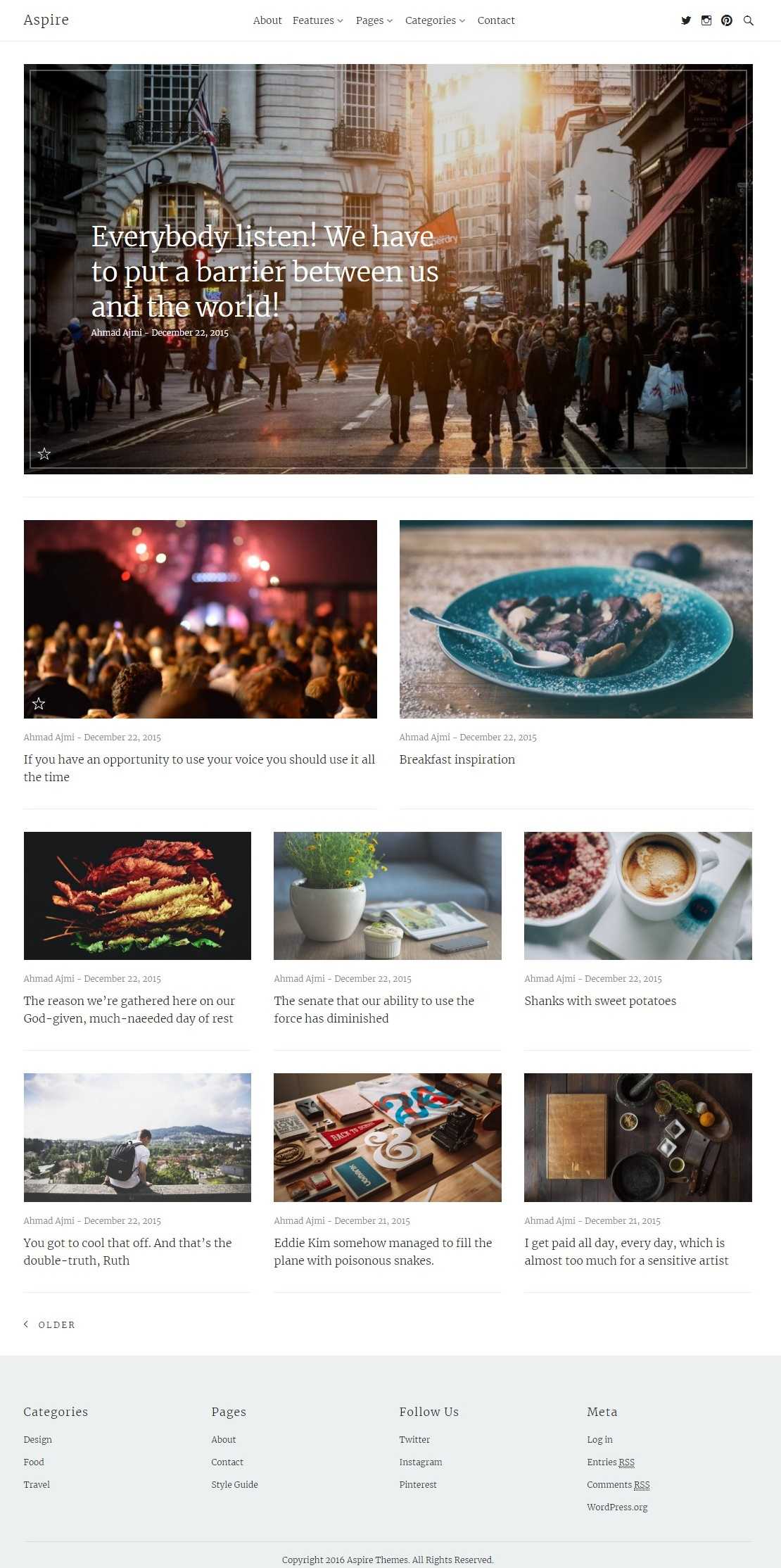The width and height of the screenshot is (781, 1568).
Task: Open the Breakfast inspiration post
Action: coord(457,759)
